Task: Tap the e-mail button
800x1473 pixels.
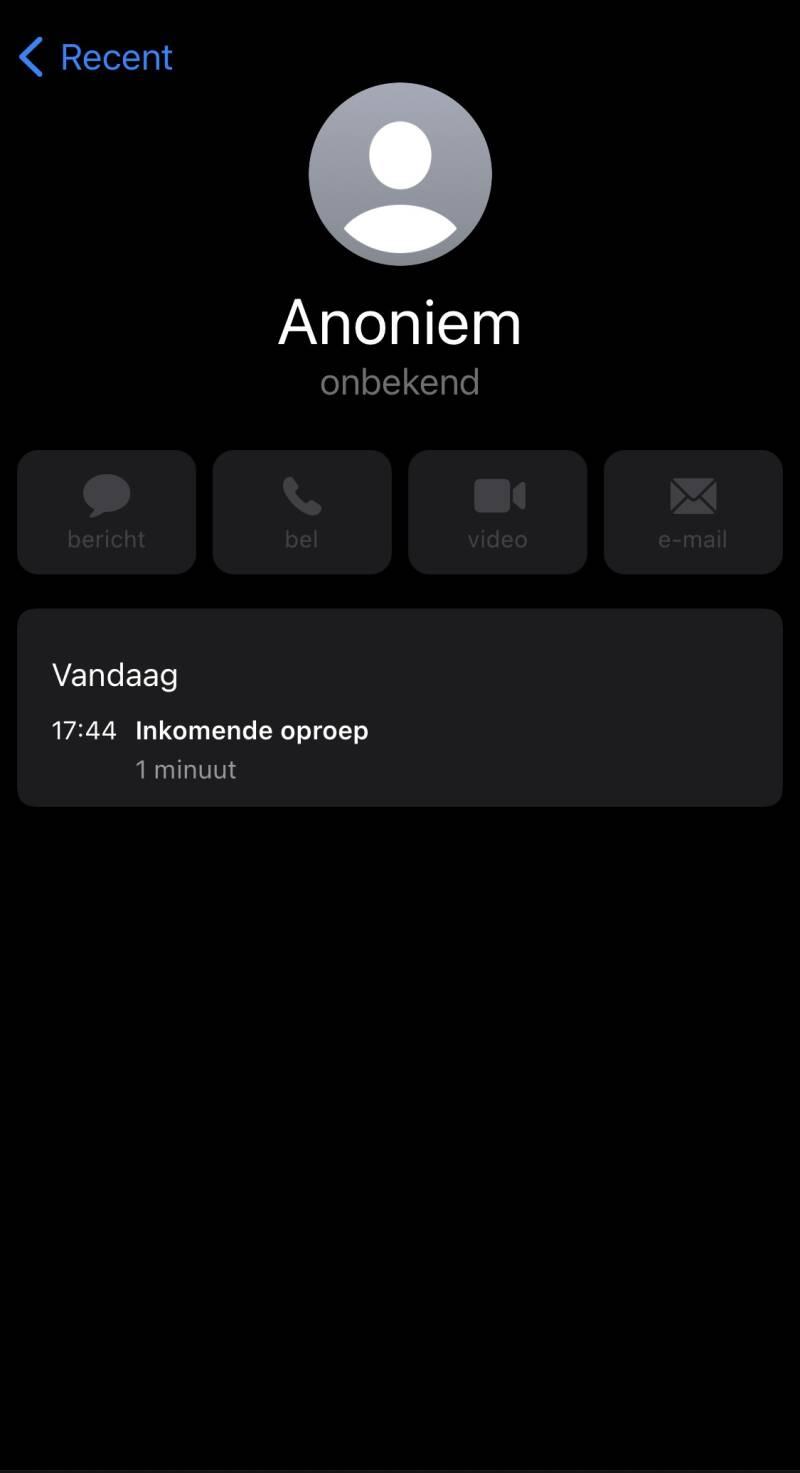Action: [692, 512]
